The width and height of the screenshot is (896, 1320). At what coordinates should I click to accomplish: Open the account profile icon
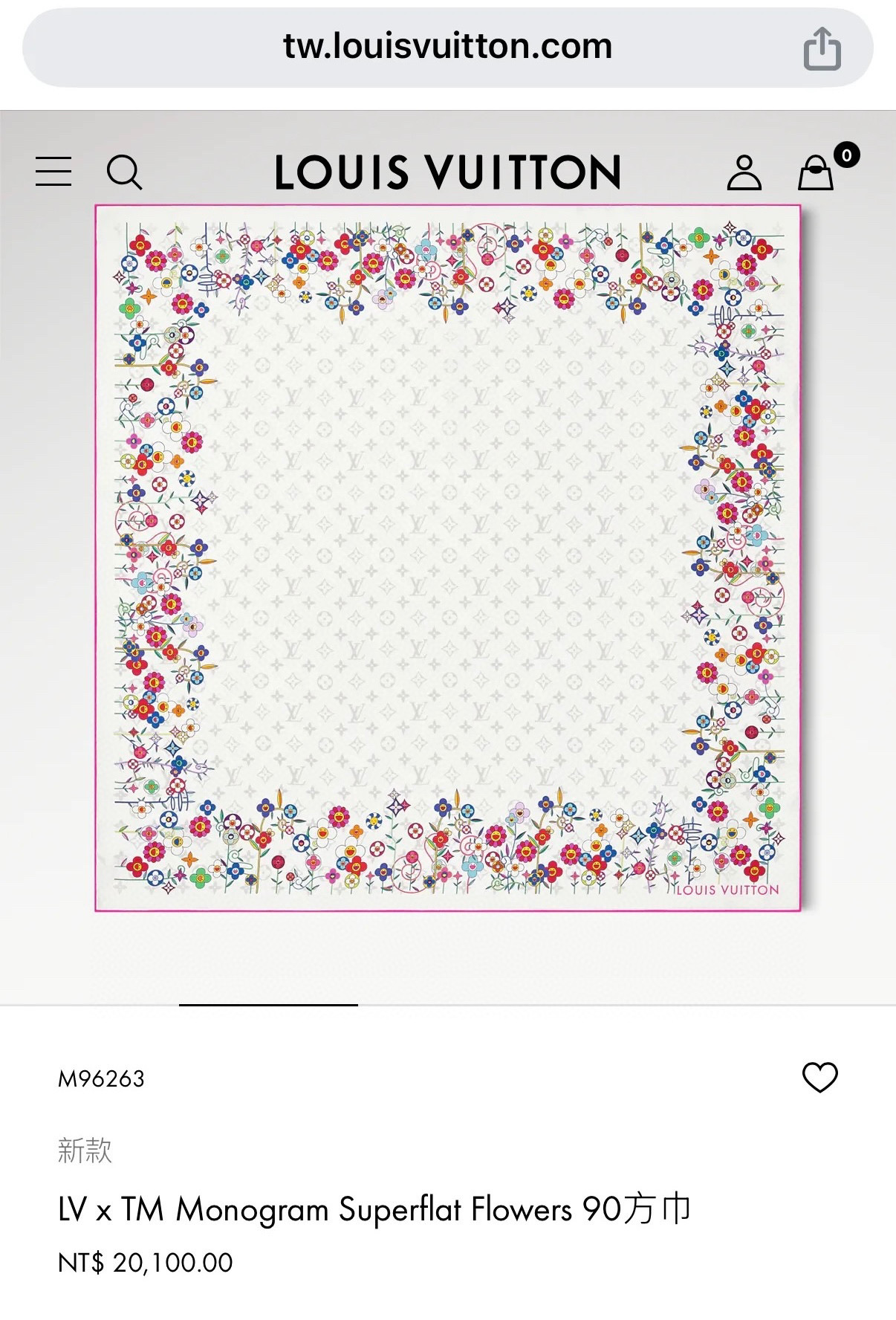pos(744,172)
